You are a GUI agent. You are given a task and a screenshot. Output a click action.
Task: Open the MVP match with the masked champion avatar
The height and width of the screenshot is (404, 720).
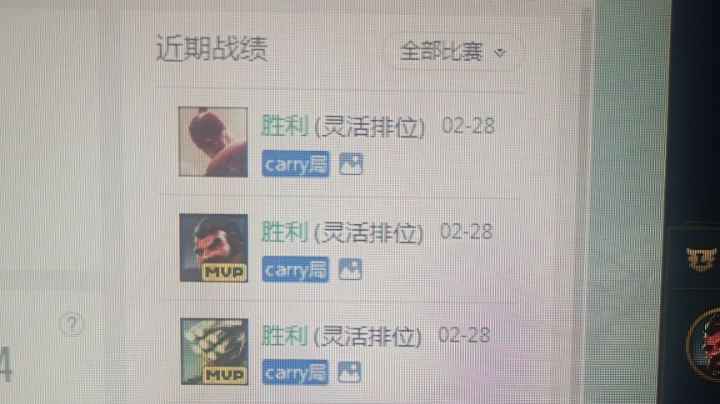(x=342, y=233)
